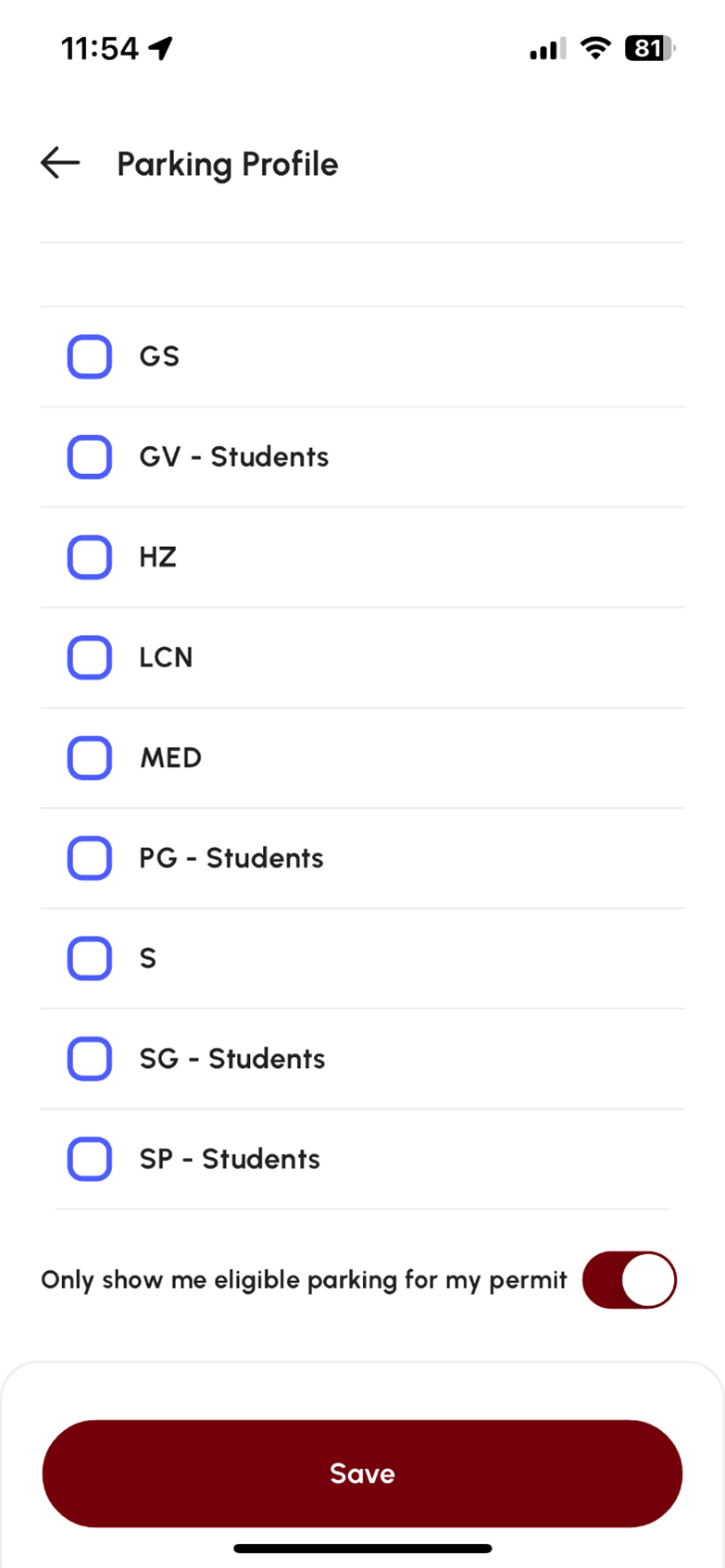The width and height of the screenshot is (725, 1568).
Task: Disable the eligible parking permit toggle
Action: pyautogui.click(x=630, y=1279)
